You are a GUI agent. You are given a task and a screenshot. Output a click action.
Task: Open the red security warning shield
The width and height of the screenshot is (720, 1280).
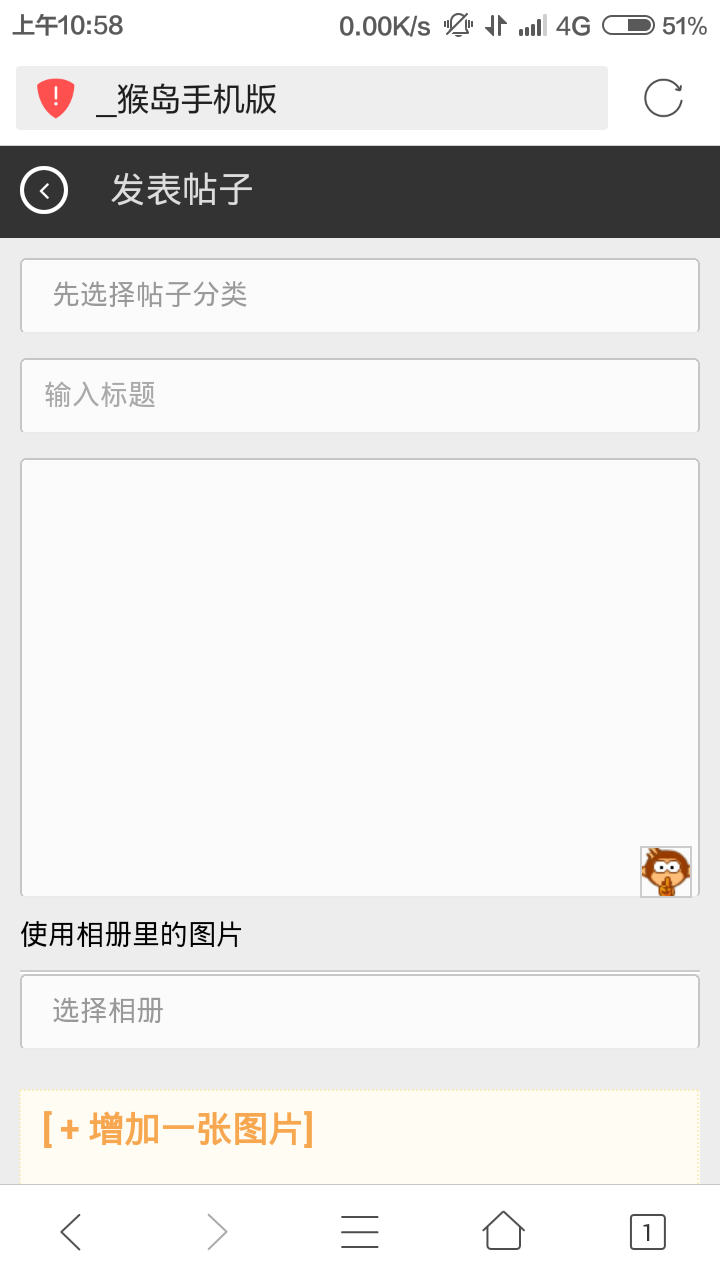click(56, 98)
